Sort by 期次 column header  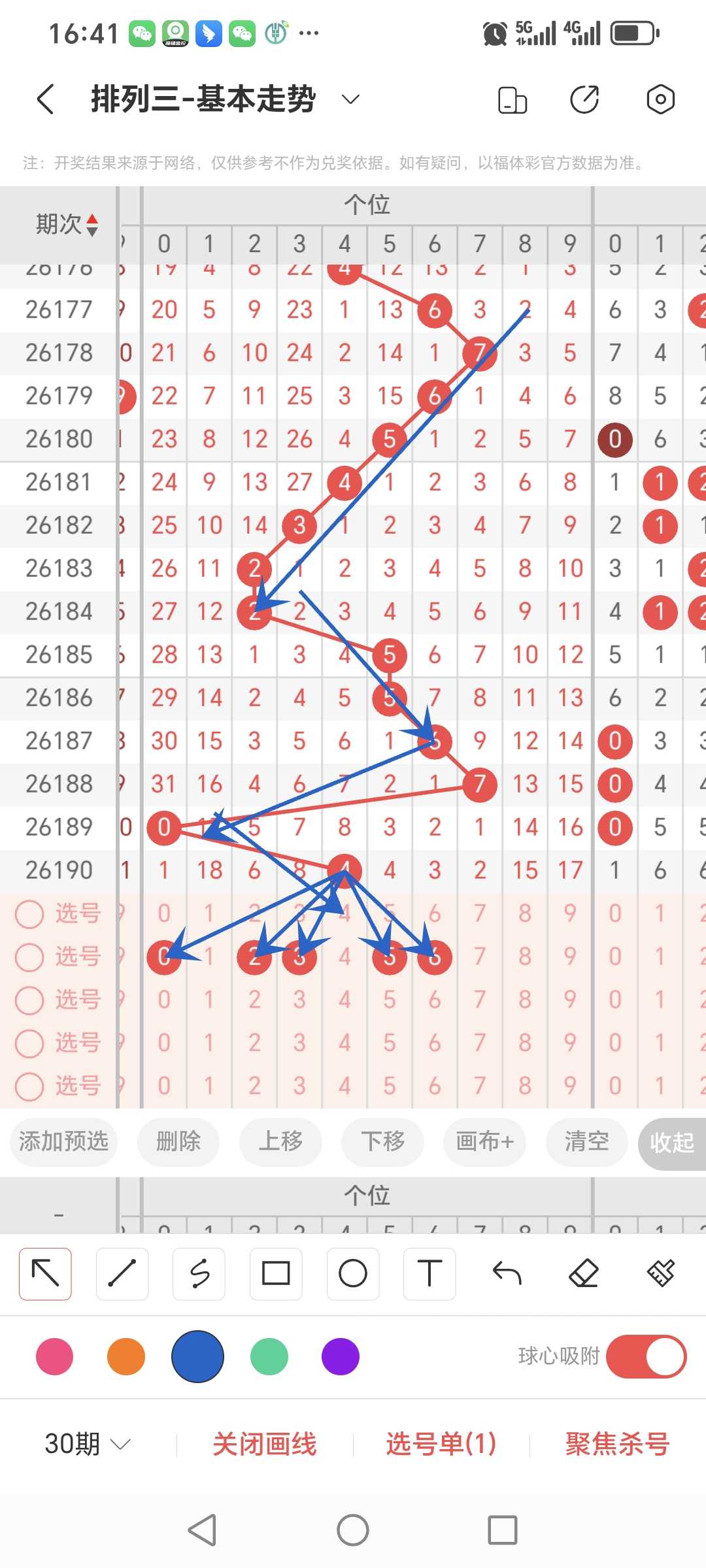pos(67,224)
